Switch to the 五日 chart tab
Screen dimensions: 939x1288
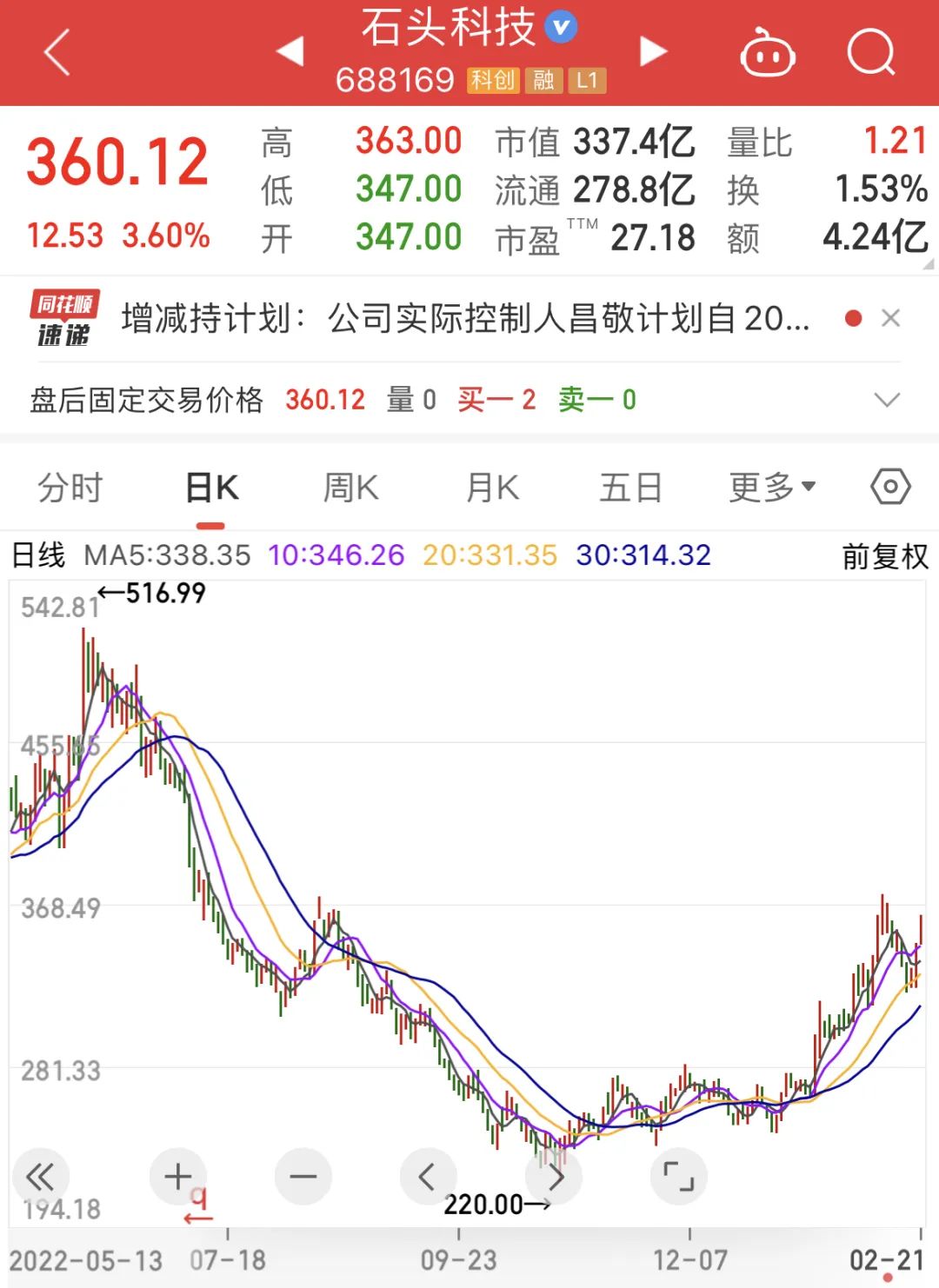click(x=630, y=488)
